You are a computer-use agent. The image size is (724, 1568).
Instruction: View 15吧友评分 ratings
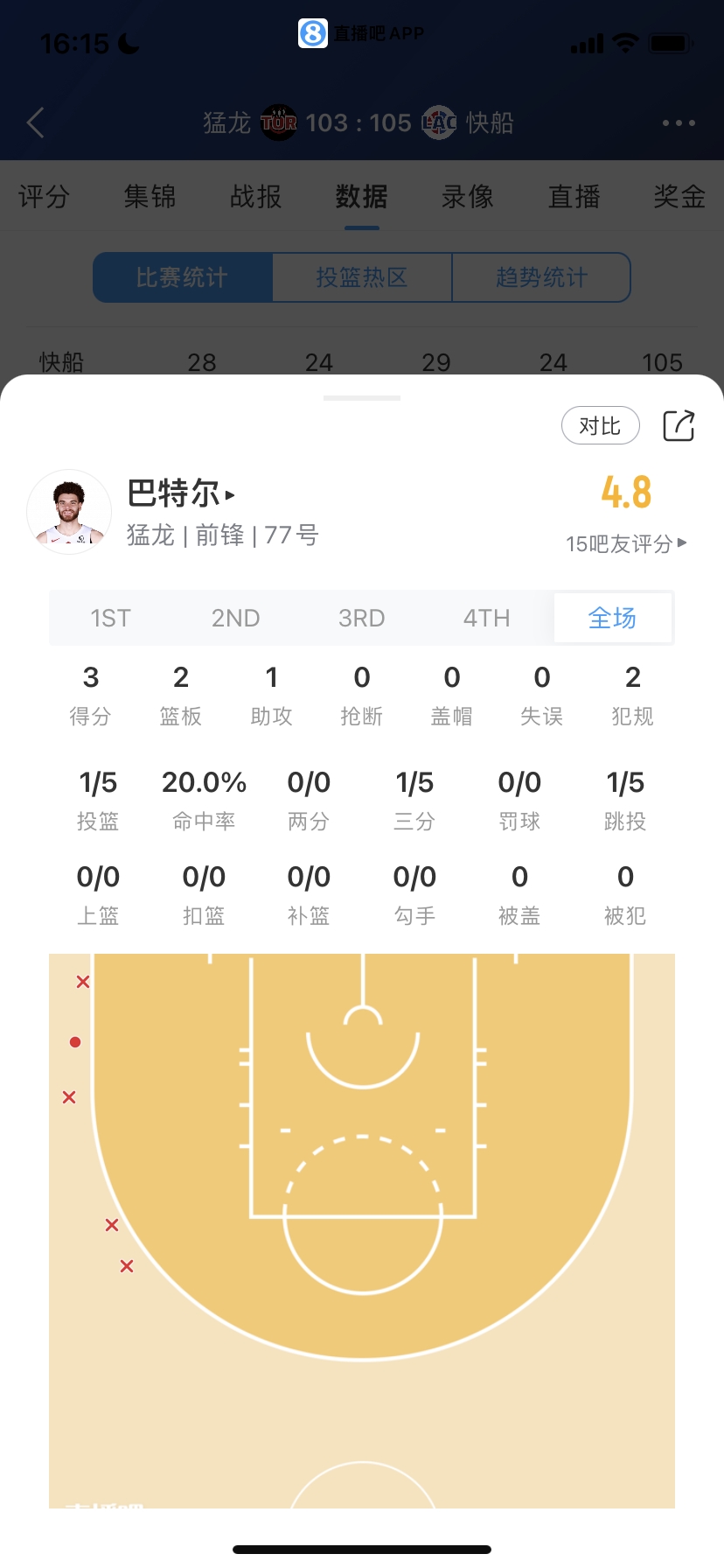(x=625, y=543)
